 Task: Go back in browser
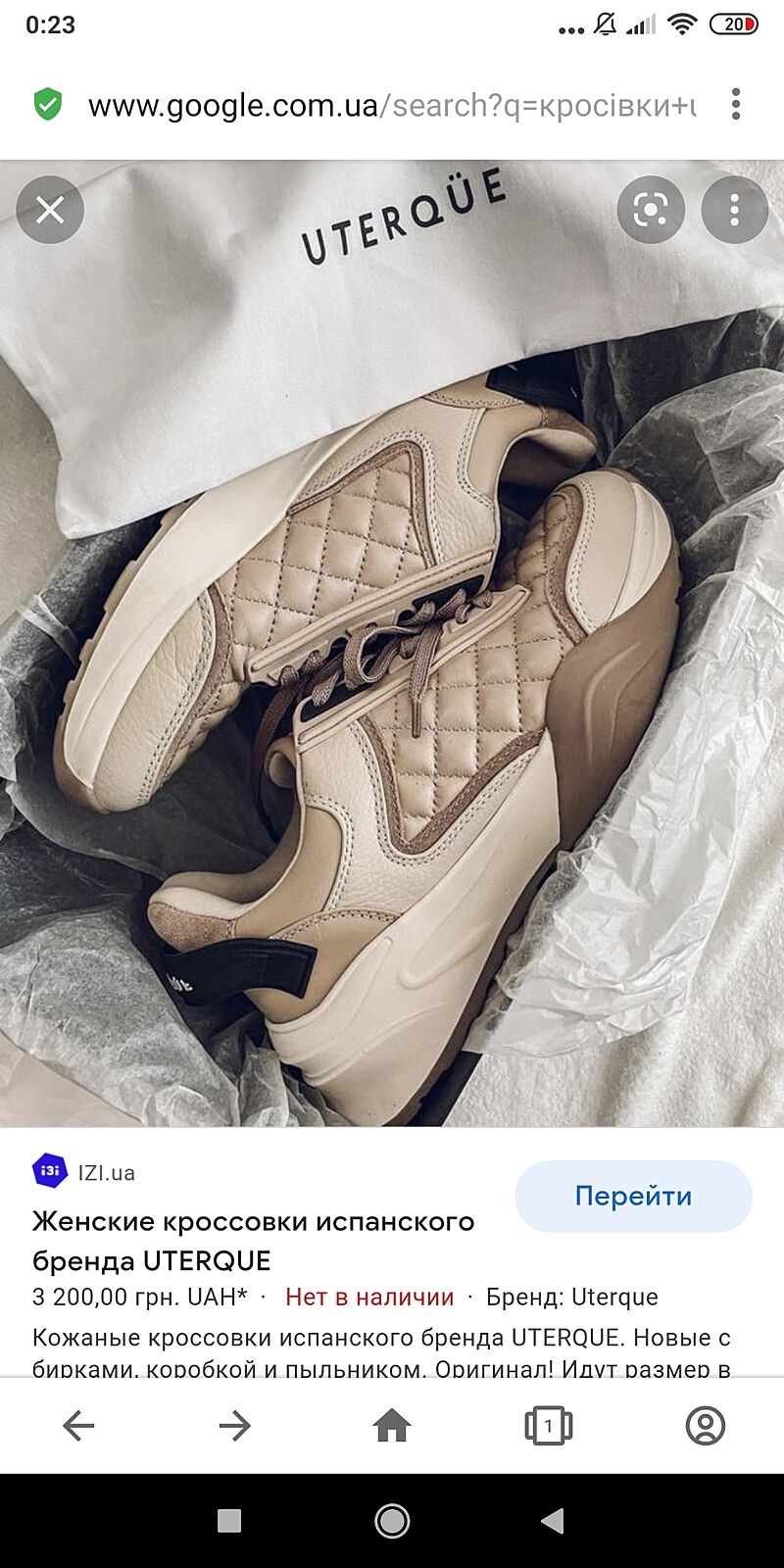[78, 1425]
